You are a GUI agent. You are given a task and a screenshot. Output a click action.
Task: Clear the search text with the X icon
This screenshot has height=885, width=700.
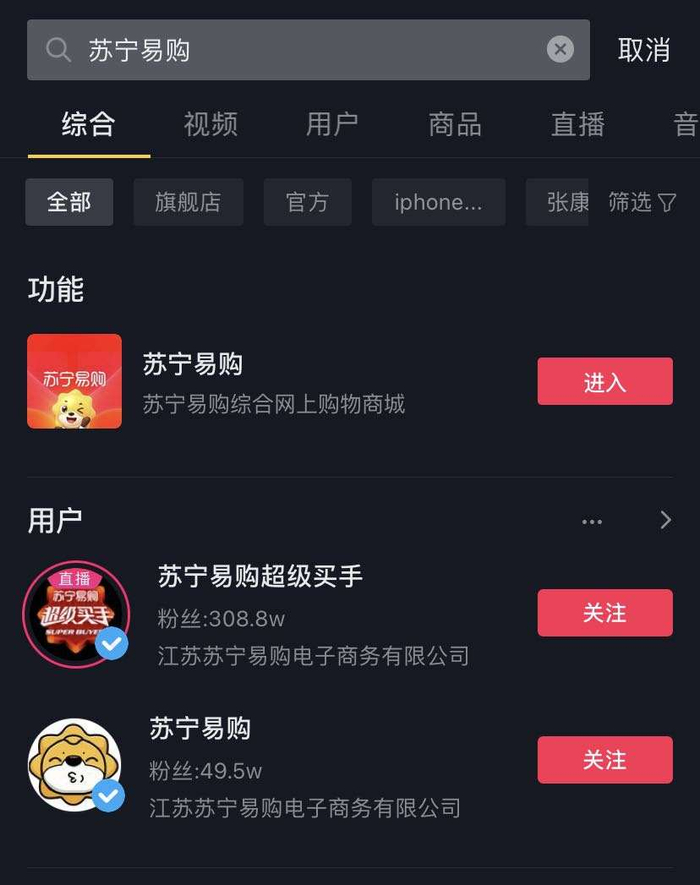click(560, 50)
